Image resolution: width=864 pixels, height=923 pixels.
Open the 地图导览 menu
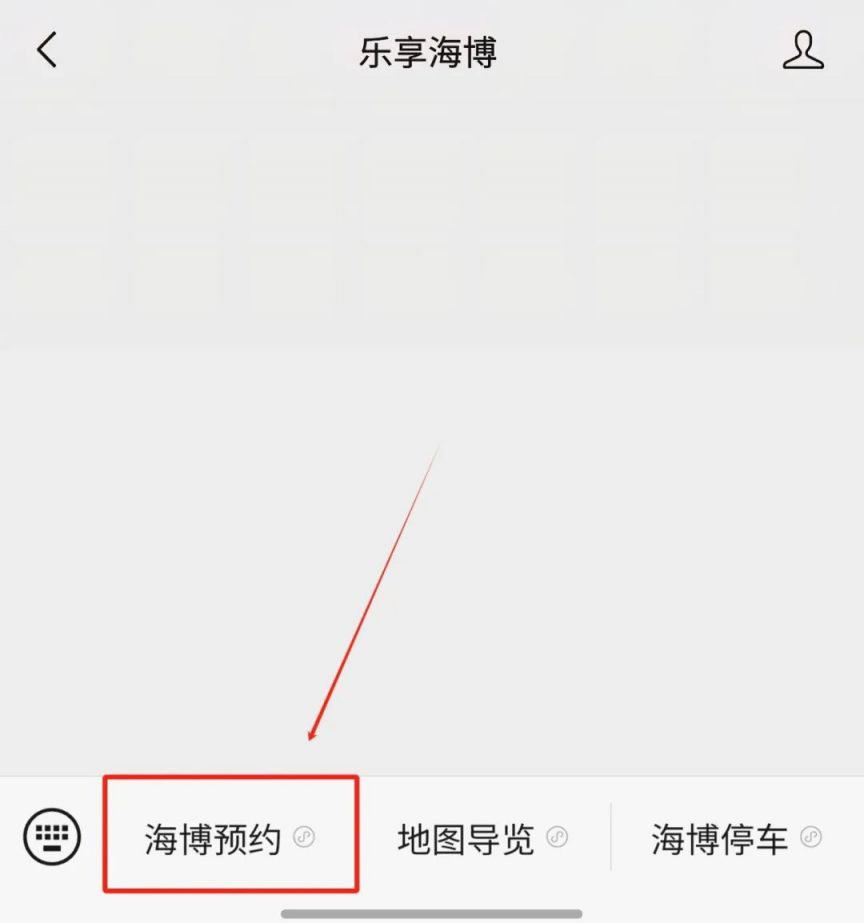482,838
